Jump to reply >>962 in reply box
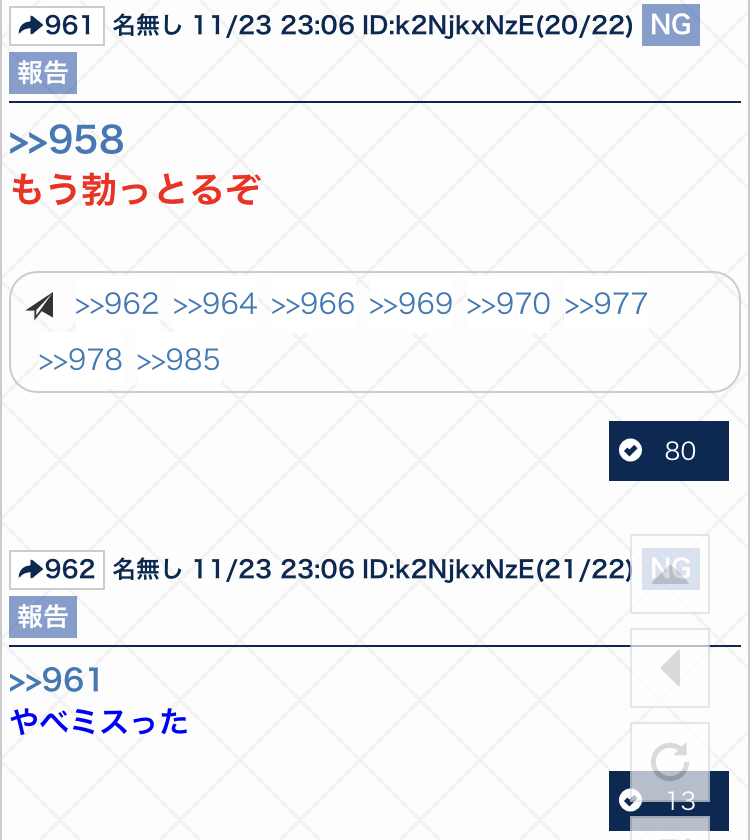This screenshot has width=750, height=840. click(117, 304)
